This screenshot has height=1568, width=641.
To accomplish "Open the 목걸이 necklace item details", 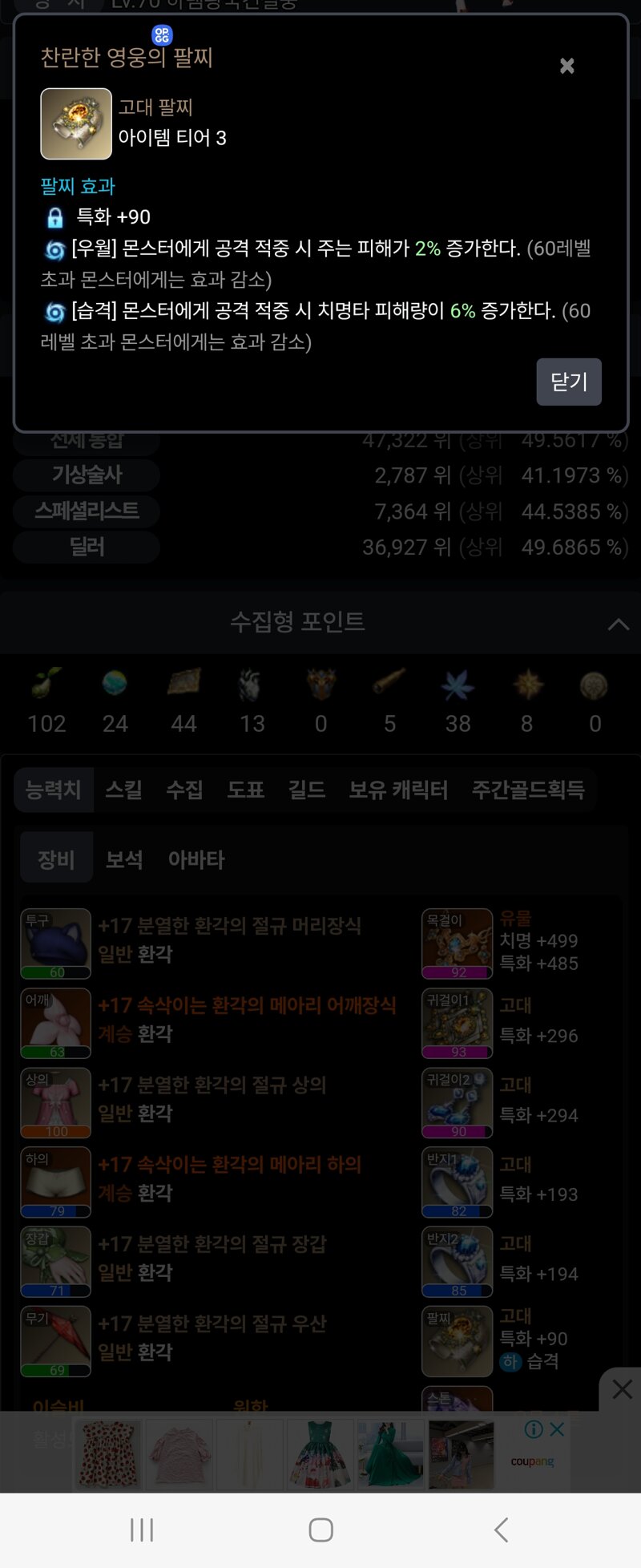I will click(x=458, y=943).
